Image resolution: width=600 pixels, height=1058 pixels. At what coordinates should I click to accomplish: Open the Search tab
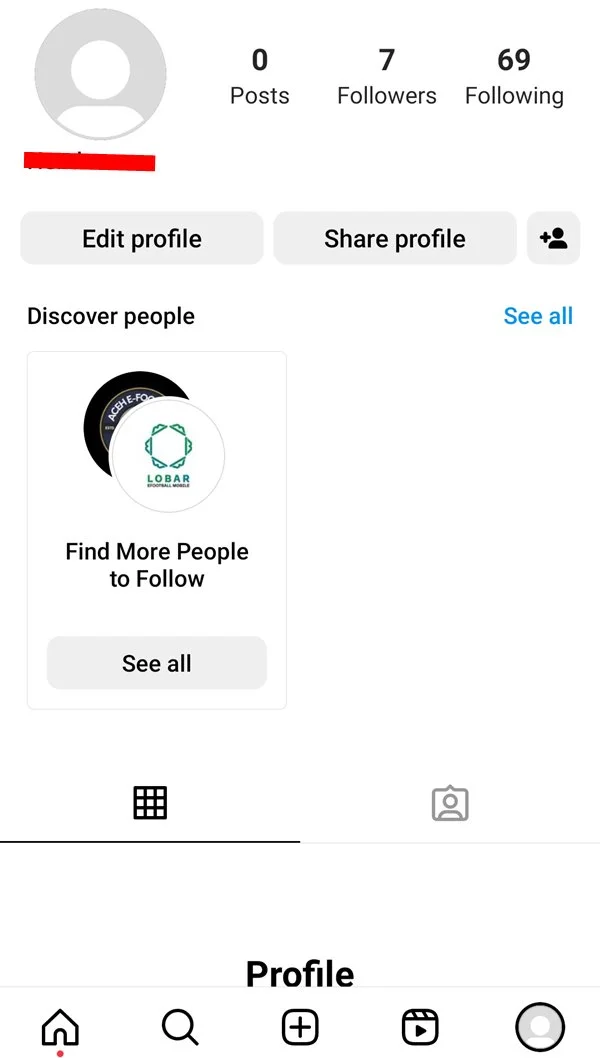tap(180, 1027)
